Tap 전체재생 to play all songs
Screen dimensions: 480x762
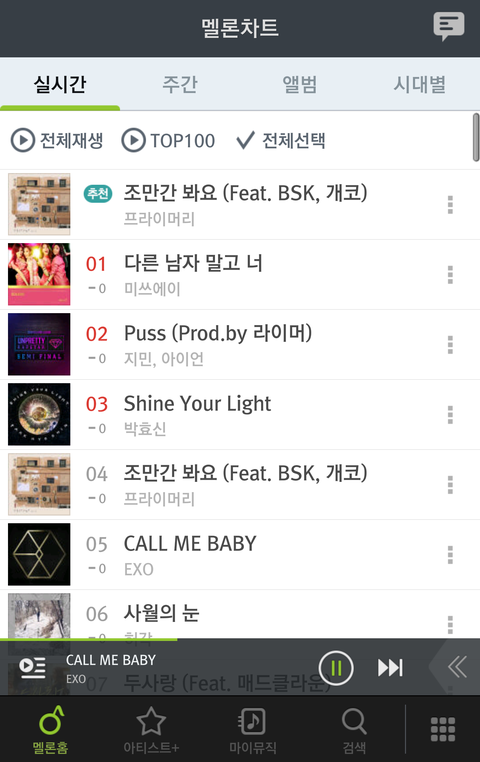click(57, 140)
